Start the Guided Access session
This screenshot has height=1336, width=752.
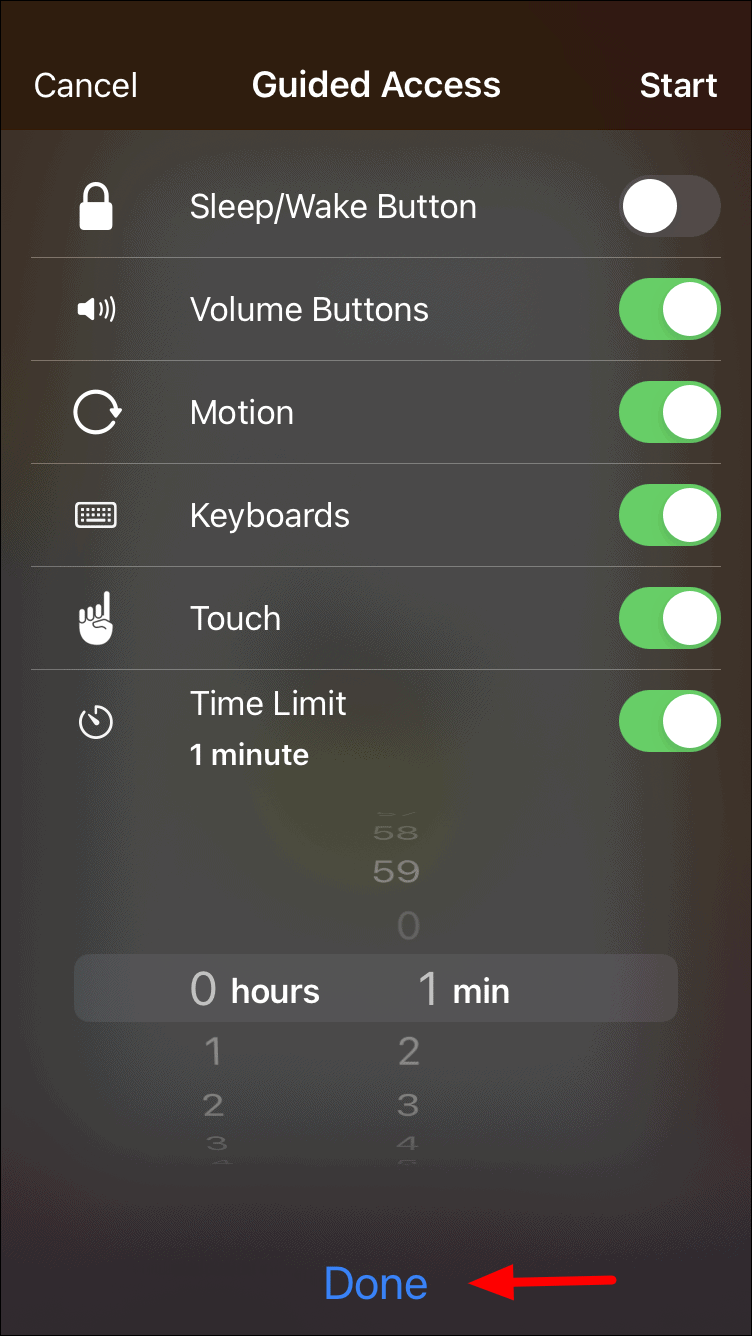coord(678,86)
